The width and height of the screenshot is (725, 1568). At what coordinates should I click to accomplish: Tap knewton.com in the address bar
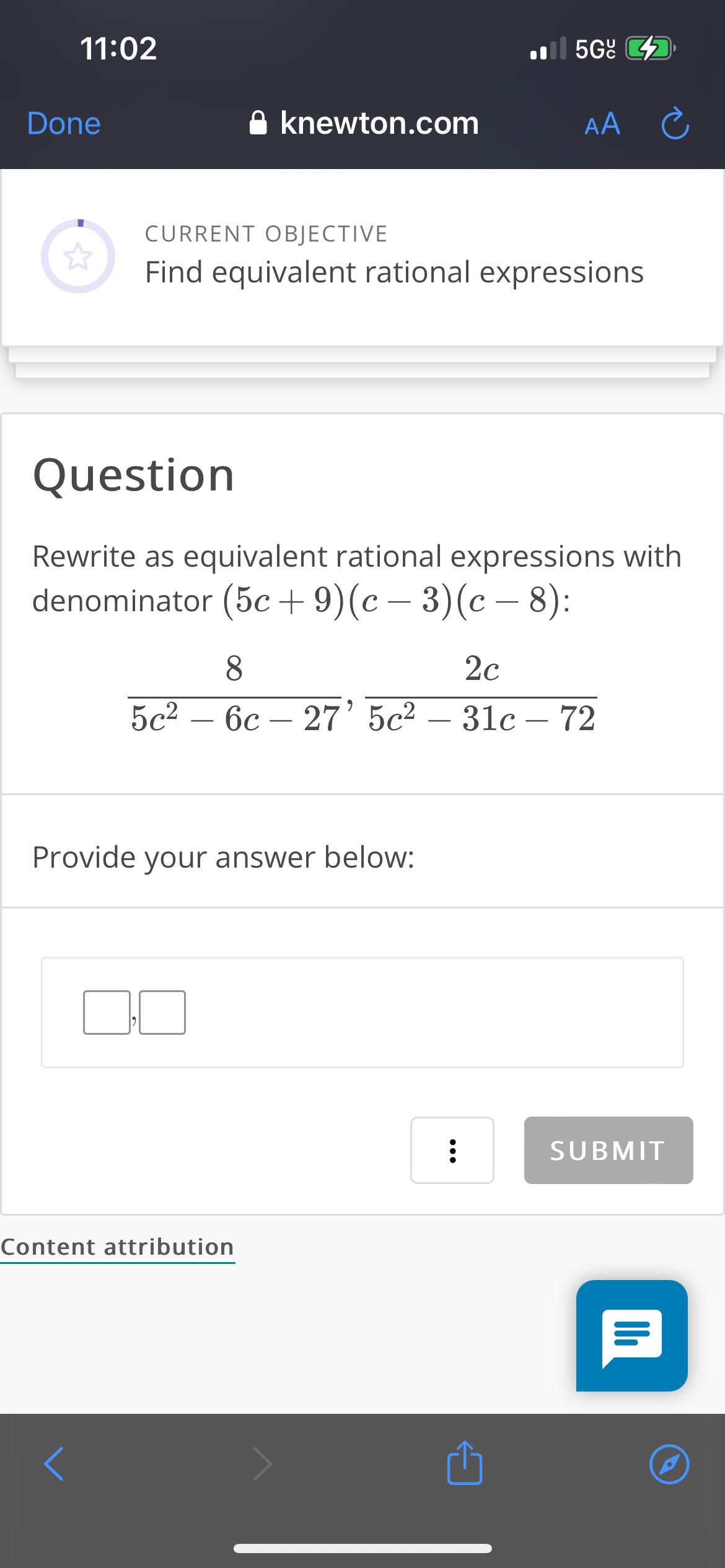379,124
